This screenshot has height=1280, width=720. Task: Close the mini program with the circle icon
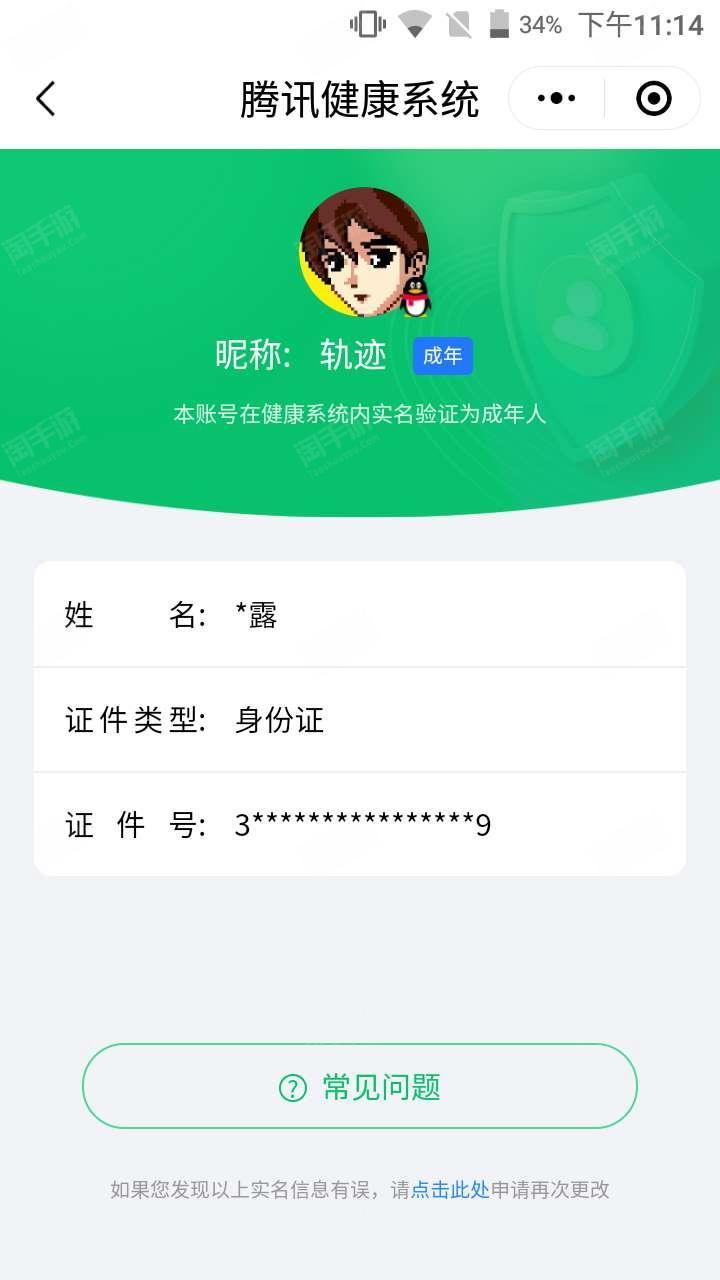(x=653, y=99)
